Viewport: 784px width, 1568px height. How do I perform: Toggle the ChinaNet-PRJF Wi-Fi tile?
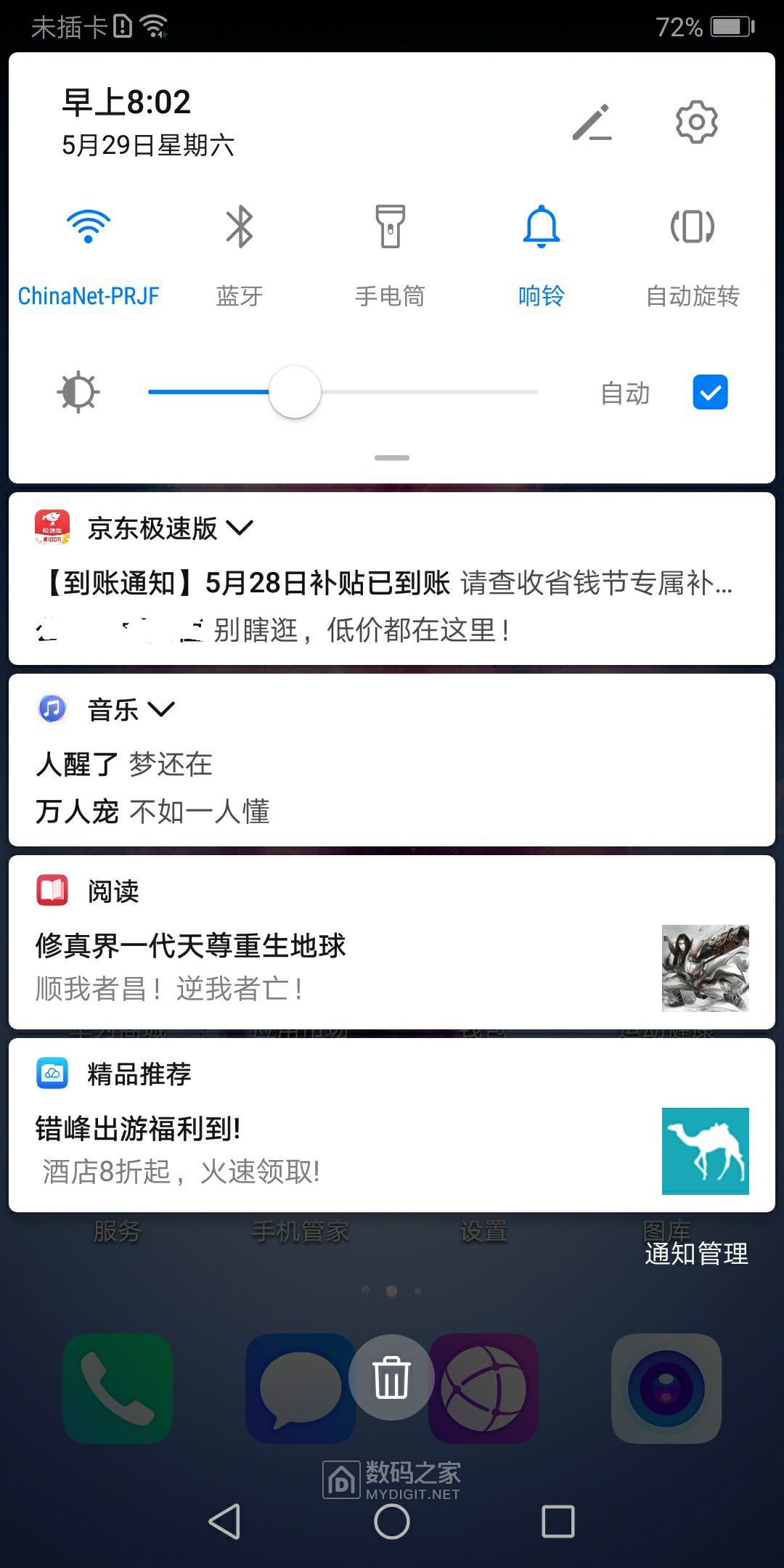(x=88, y=227)
